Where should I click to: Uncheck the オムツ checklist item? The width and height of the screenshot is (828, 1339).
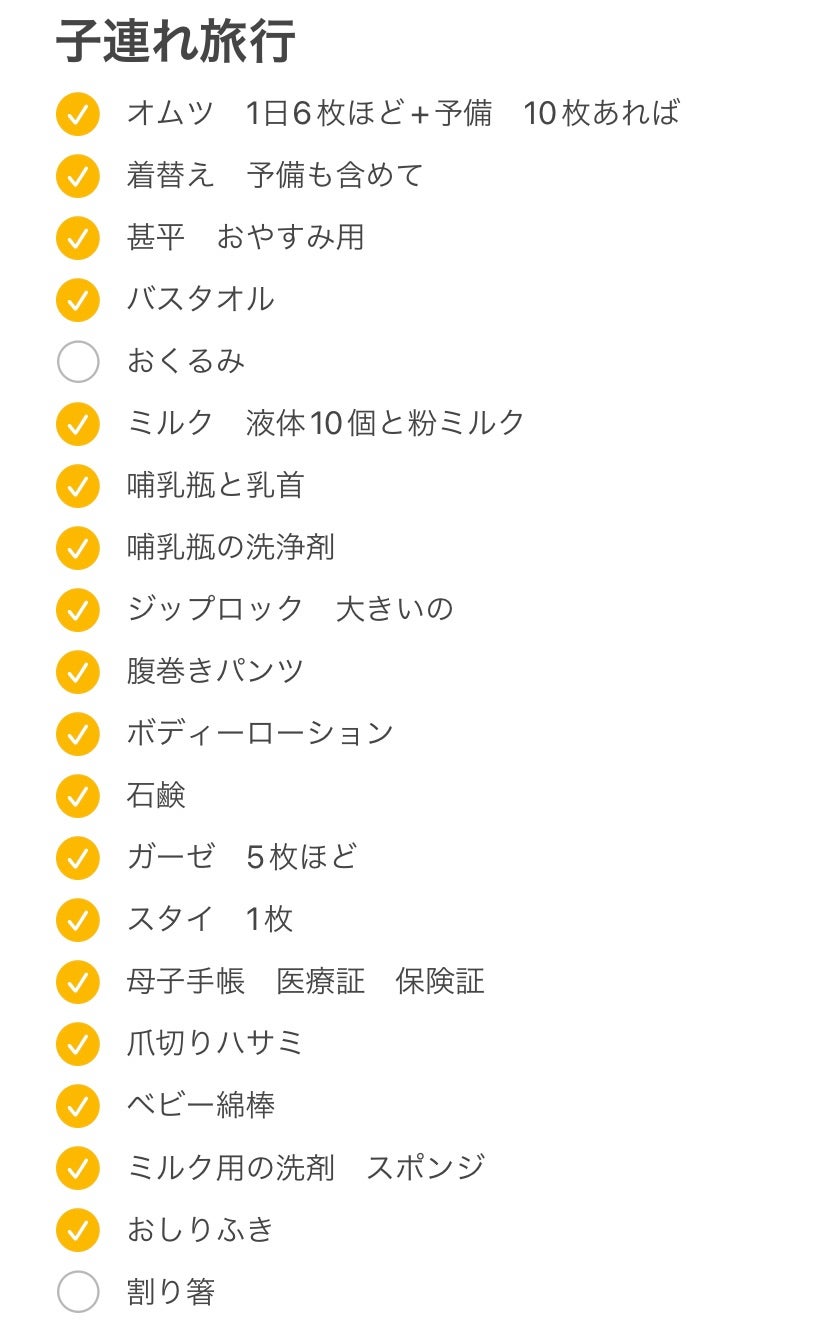tap(77, 113)
